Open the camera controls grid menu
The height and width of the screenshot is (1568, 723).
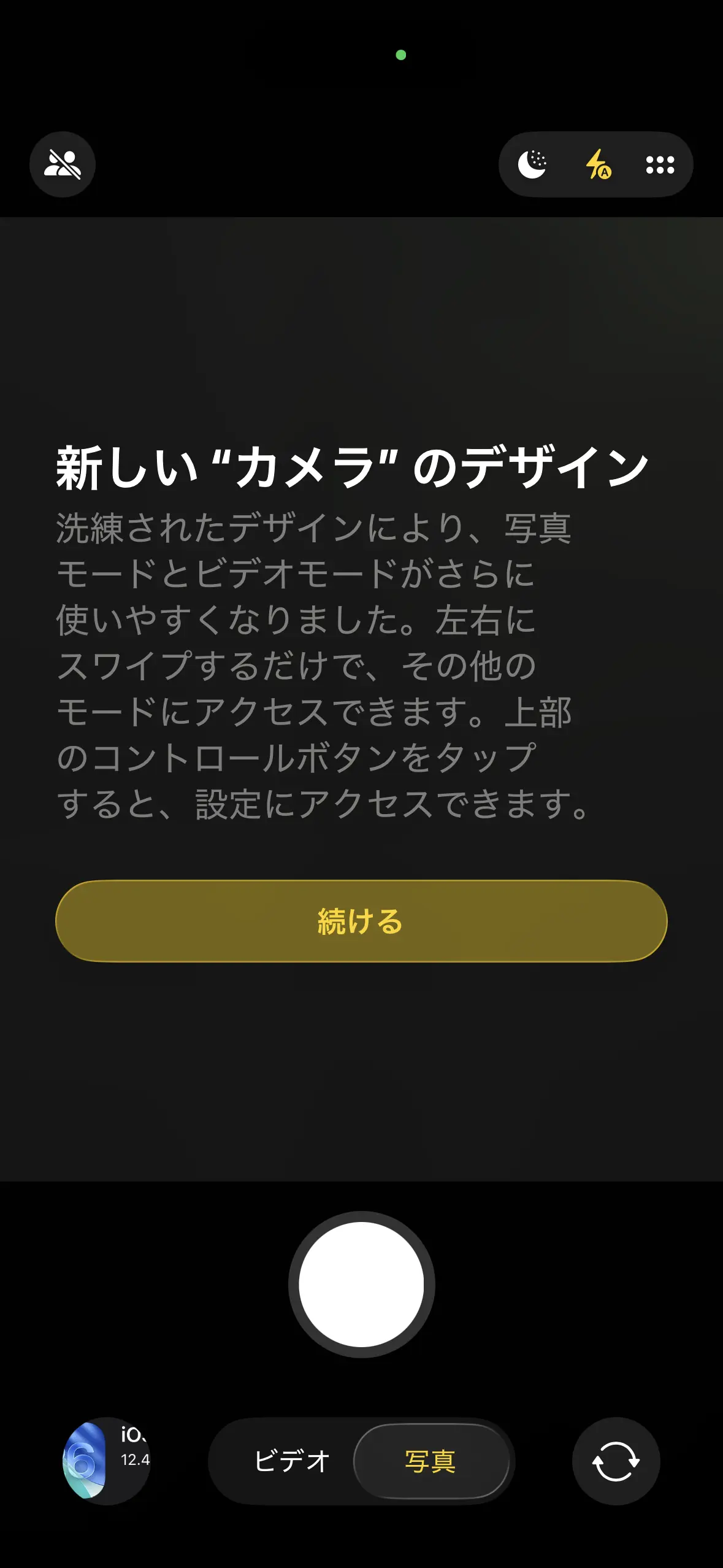tap(660, 164)
